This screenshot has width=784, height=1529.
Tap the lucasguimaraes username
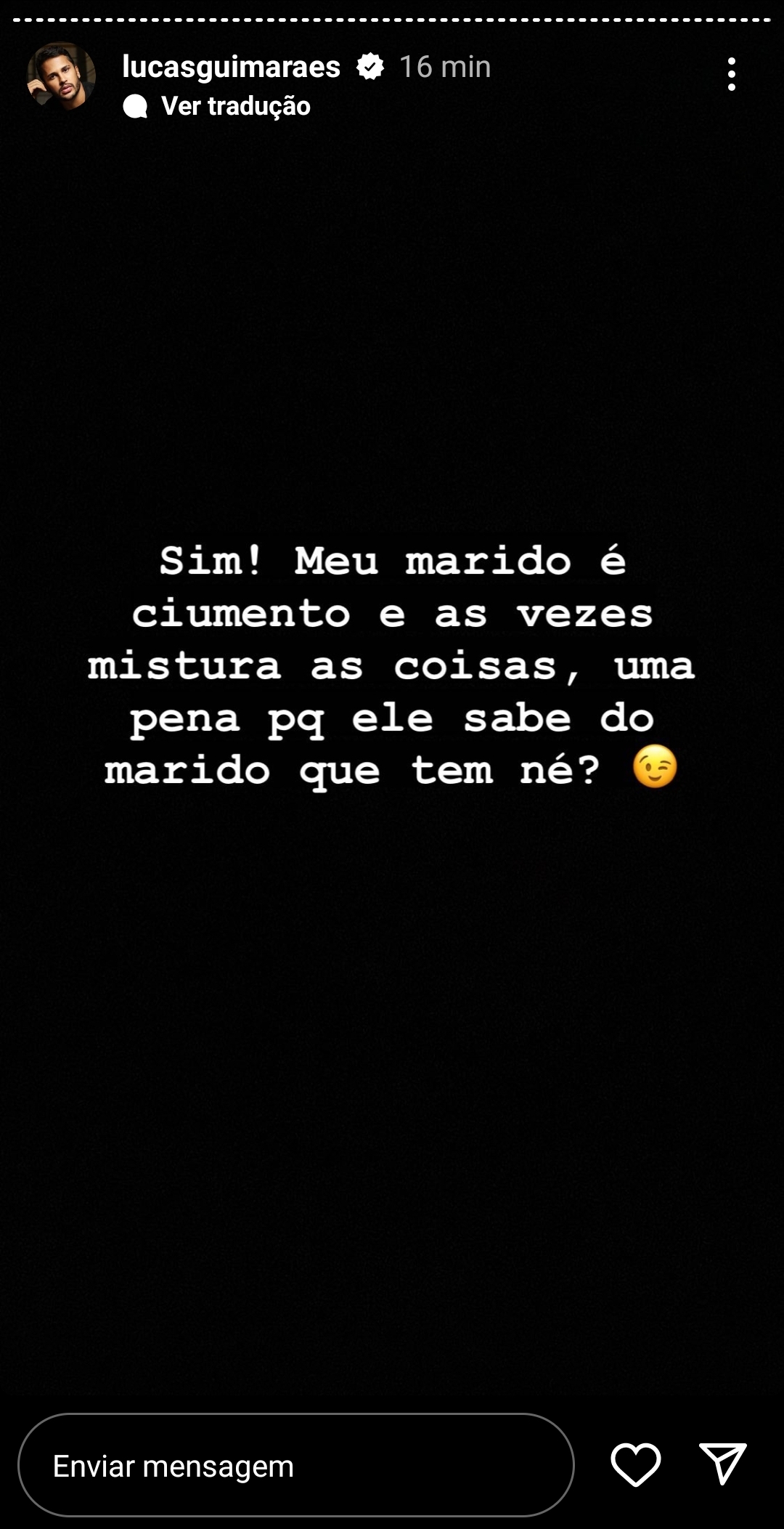tap(231, 67)
